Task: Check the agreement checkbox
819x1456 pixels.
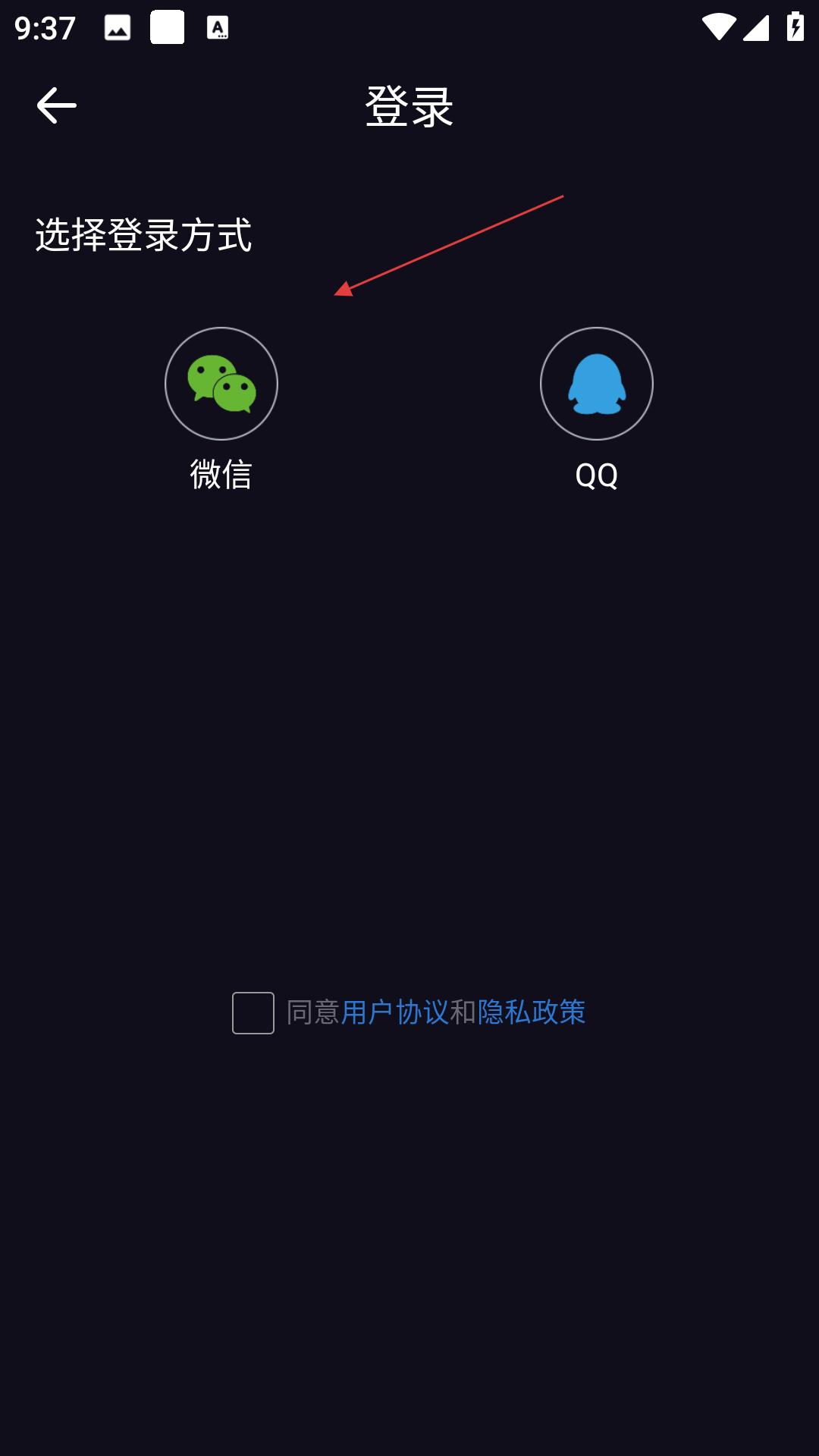Action: coord(253,1013)
